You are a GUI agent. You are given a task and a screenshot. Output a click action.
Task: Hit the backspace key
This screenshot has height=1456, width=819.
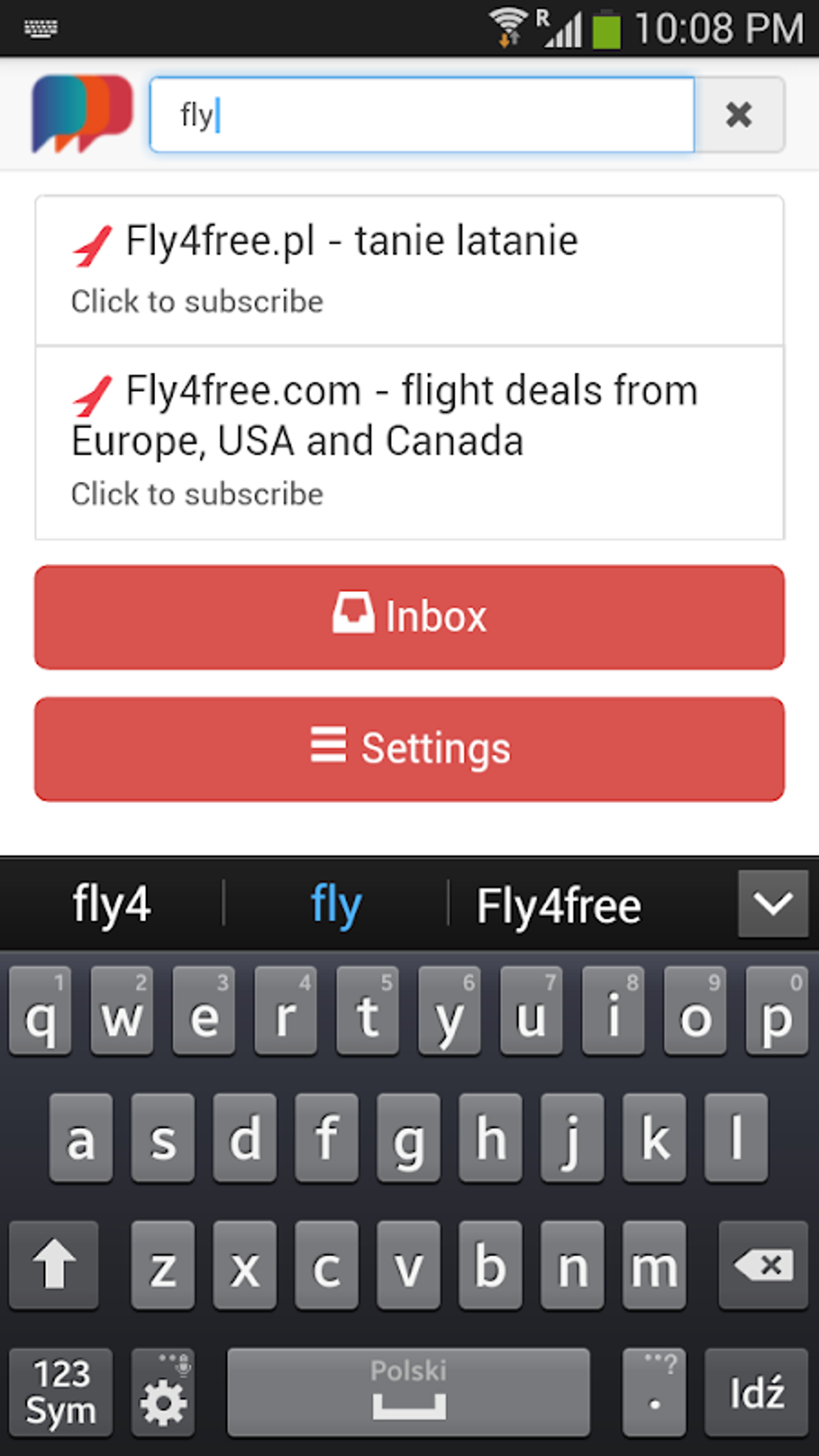pos(763,1266)
